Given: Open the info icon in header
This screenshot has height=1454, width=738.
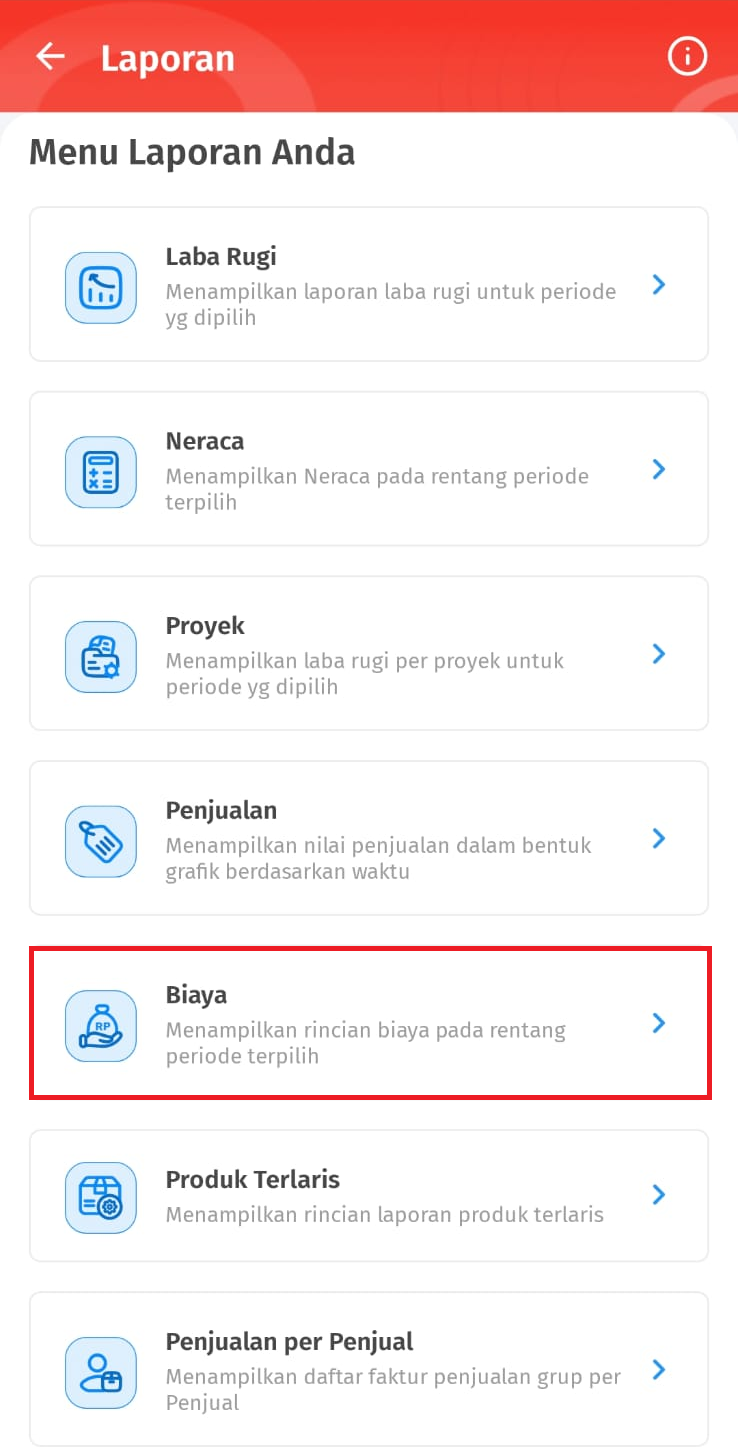Looking at the screenshot, I should coord(687,57).
